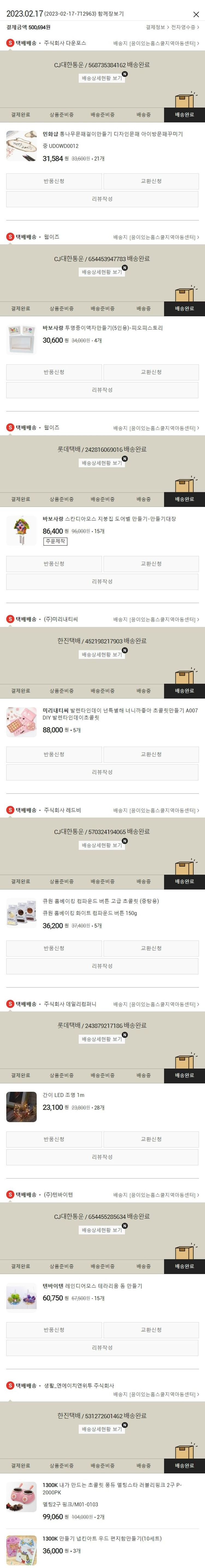Open 전자영수증 electronic receipt link
Screen dimensions: 205x1568
184,27
